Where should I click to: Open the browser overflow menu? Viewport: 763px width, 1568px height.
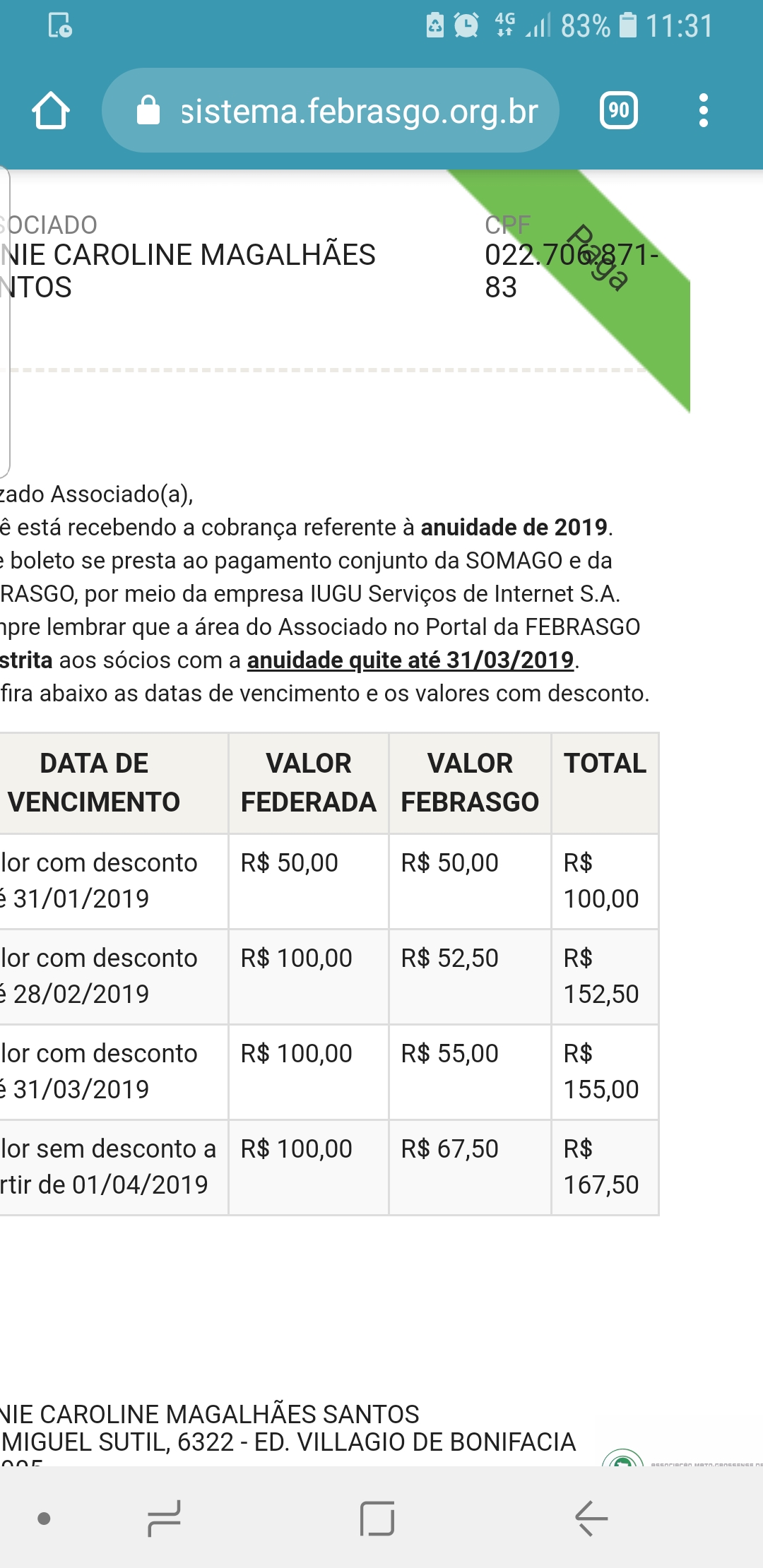pyautogui.click(x=703, y=111)
